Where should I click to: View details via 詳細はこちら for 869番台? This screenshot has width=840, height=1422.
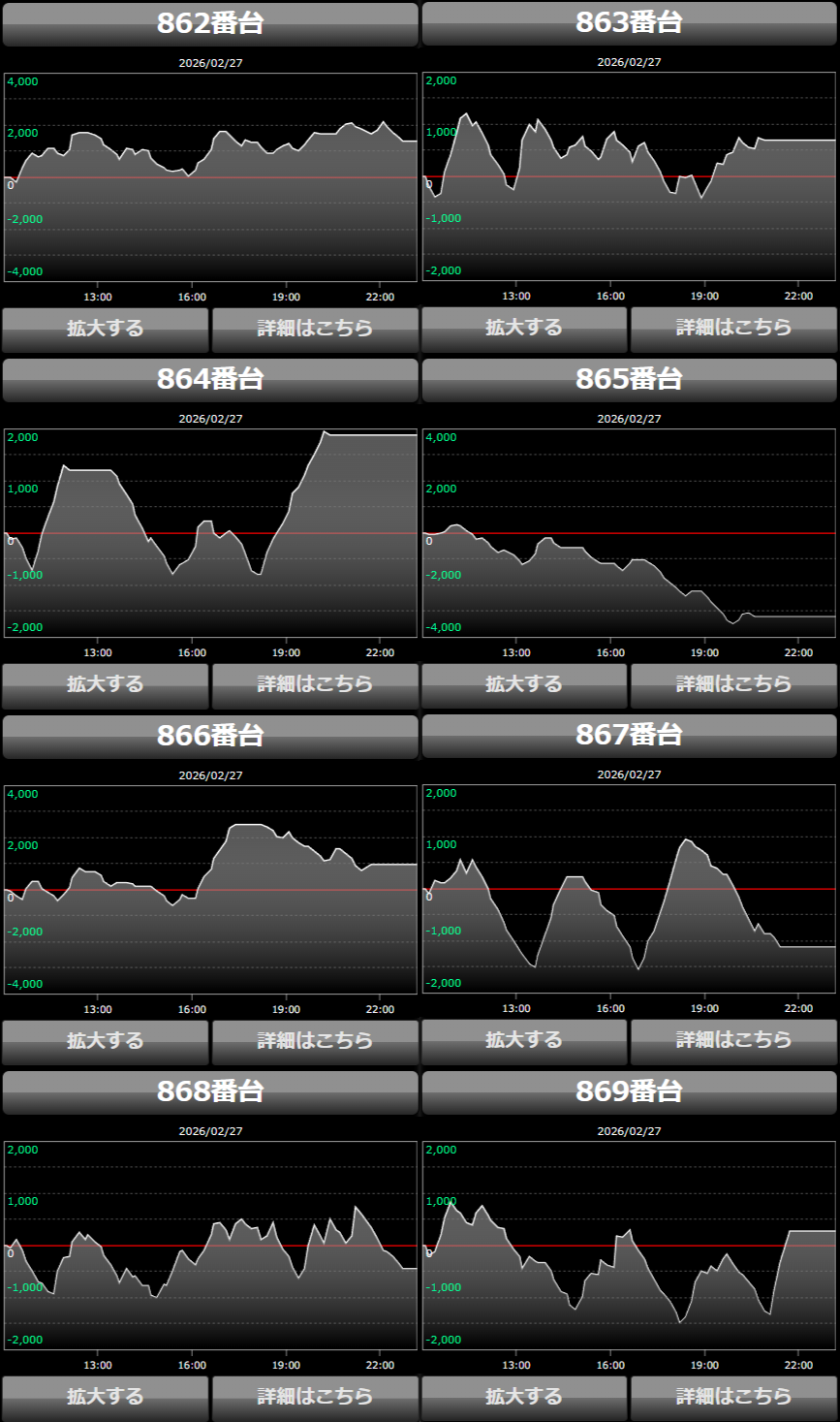point(733,1397)
